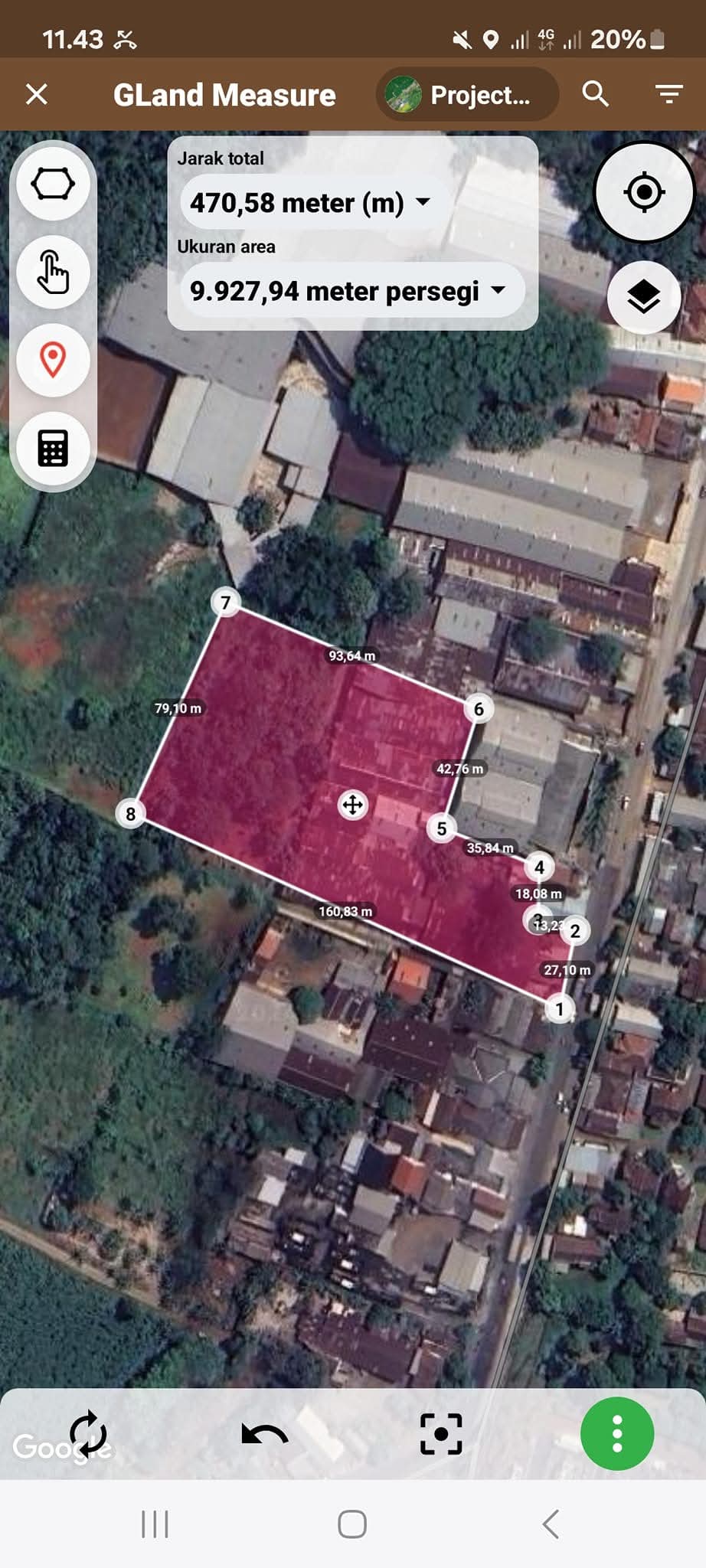Tap the move handle in the polygon center
Screen dimensions: 706x1568
(352, 805)
